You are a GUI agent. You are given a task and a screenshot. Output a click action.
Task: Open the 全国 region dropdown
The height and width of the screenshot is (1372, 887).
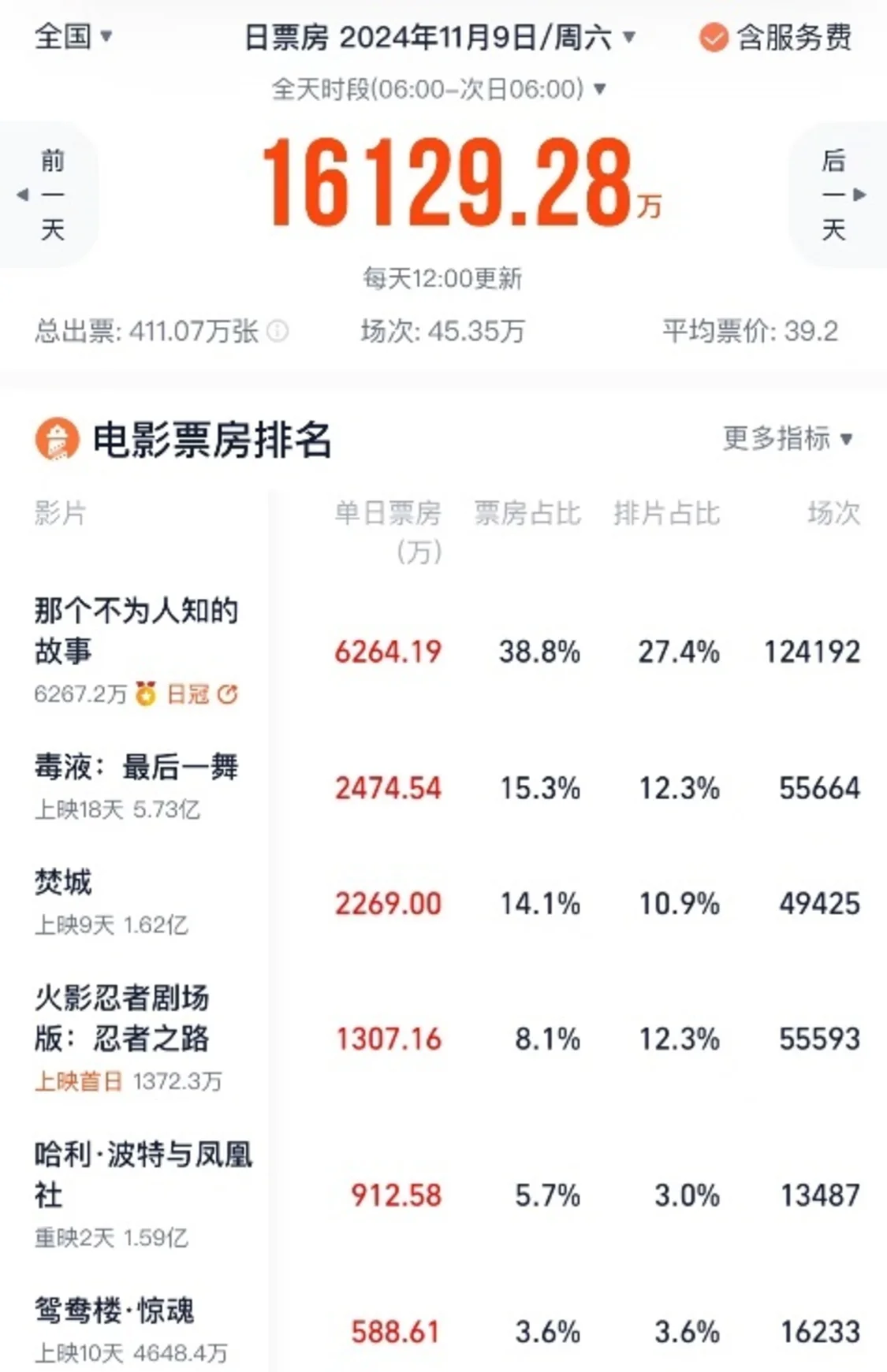click(73, 36)
